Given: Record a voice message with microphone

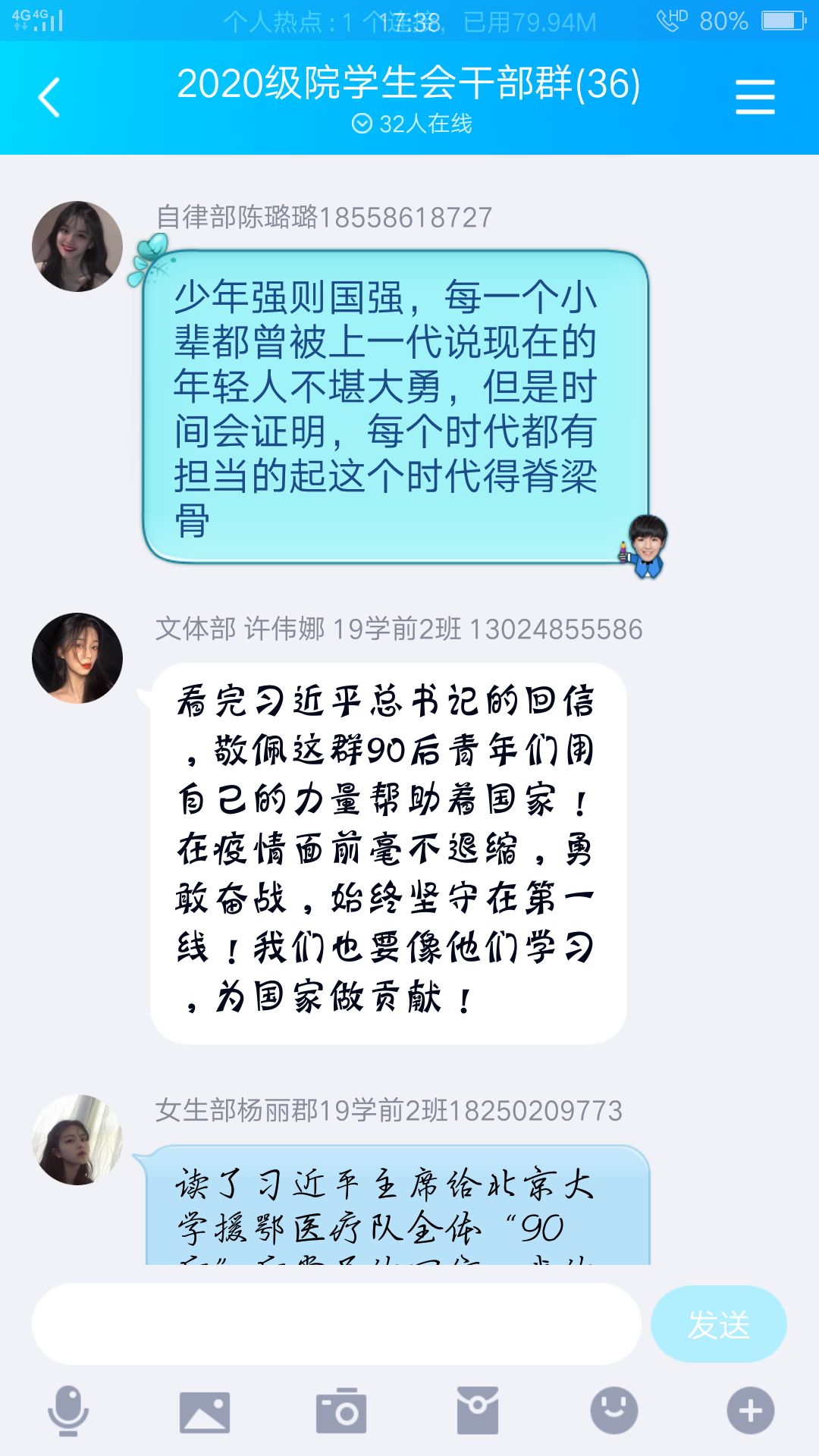Looking at the screenshot, I should pyautogui.click(x=68, y=1410).
